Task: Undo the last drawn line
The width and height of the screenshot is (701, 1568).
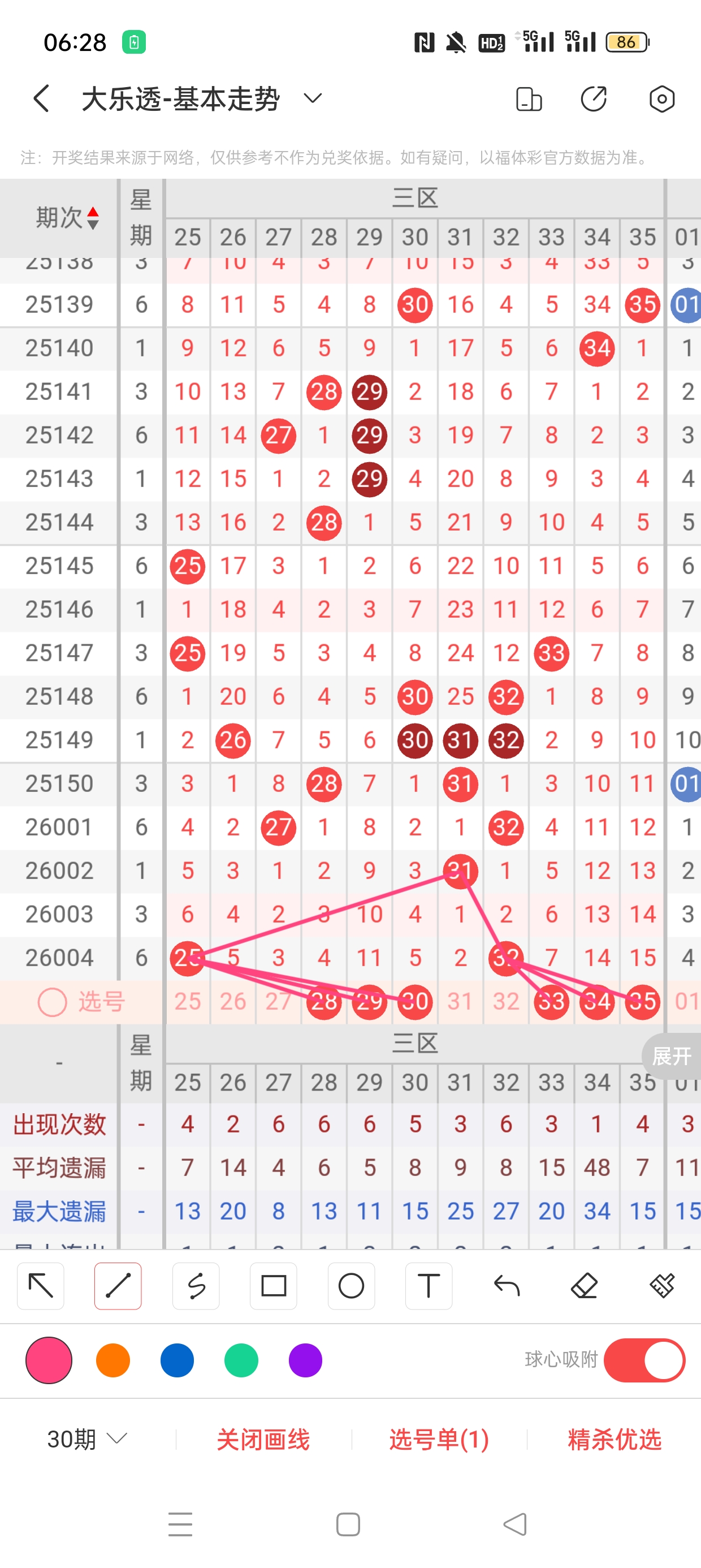Action: click(507, 1286)
